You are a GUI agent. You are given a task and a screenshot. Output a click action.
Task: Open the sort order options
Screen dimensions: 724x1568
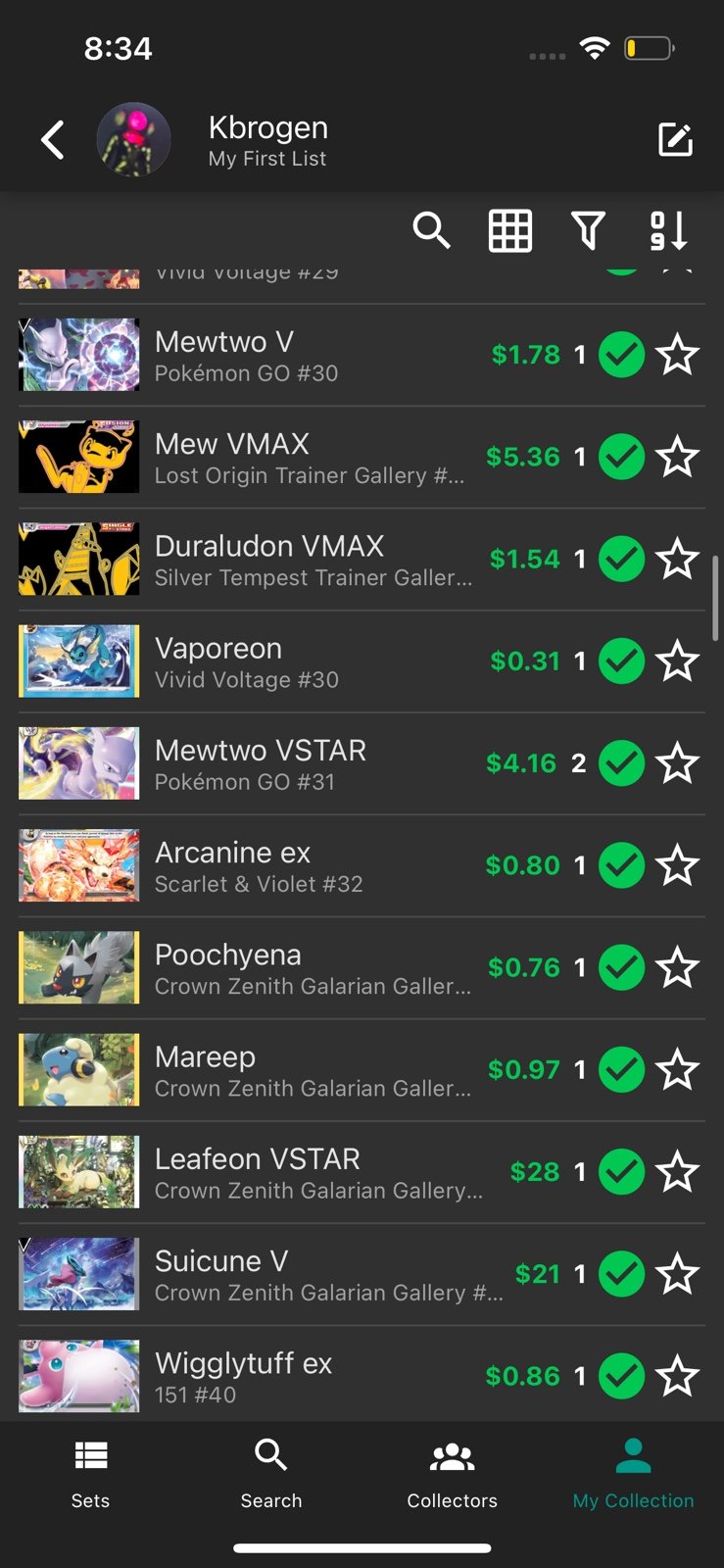(668, 231)
